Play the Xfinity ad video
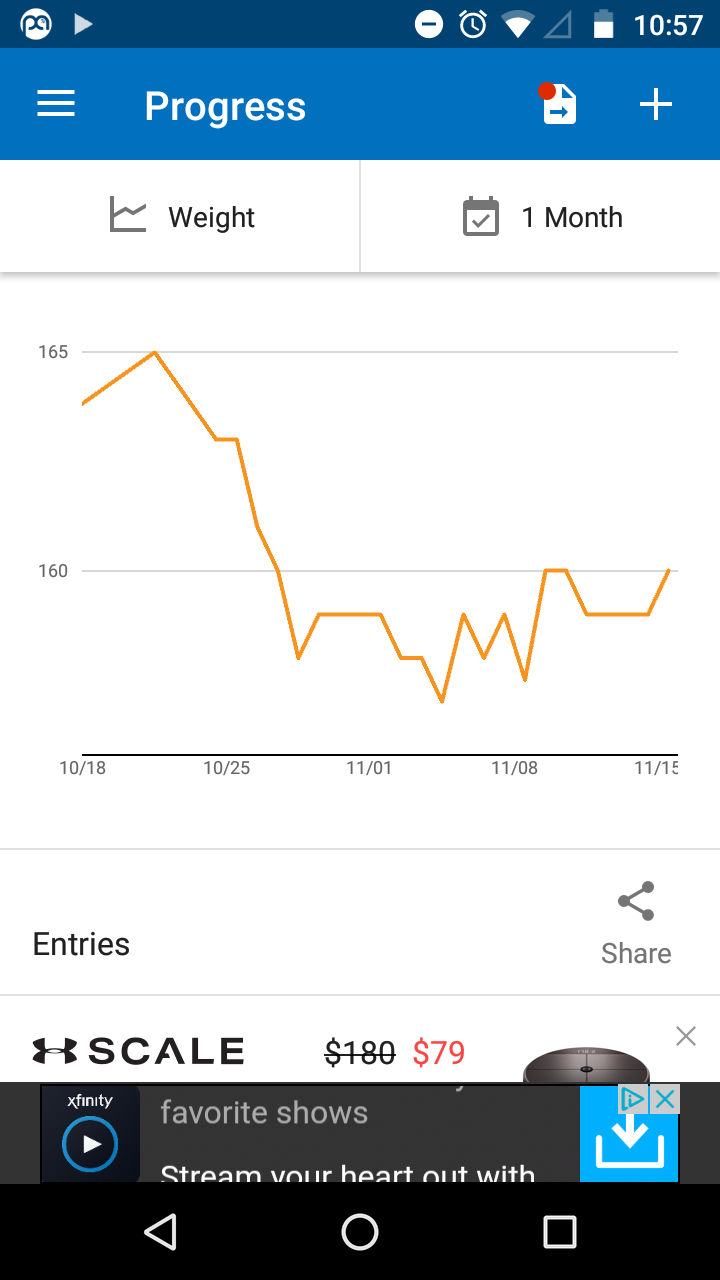Screen dimensions: 720x1280 pos(90,1144)
